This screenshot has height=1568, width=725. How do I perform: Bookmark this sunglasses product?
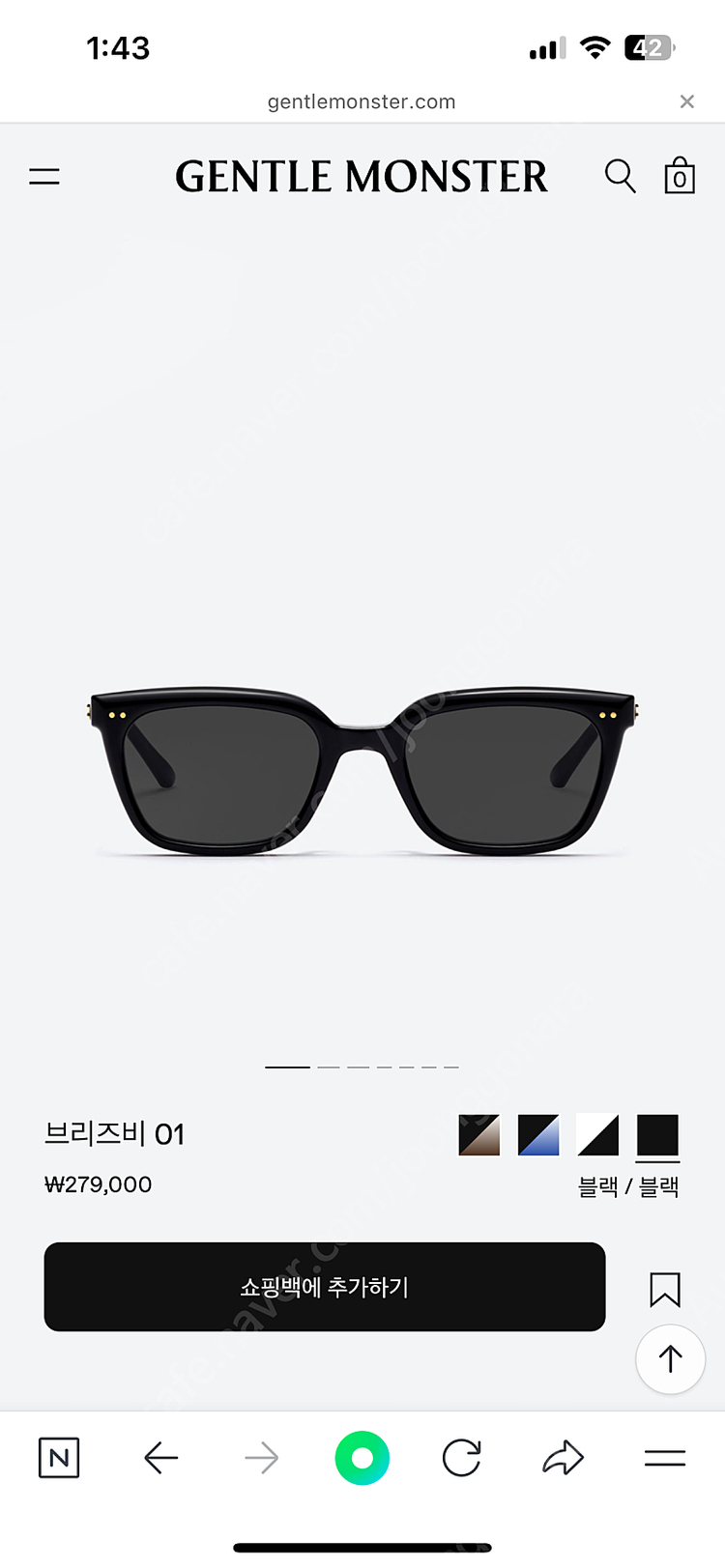click(x=665, y=1289)
